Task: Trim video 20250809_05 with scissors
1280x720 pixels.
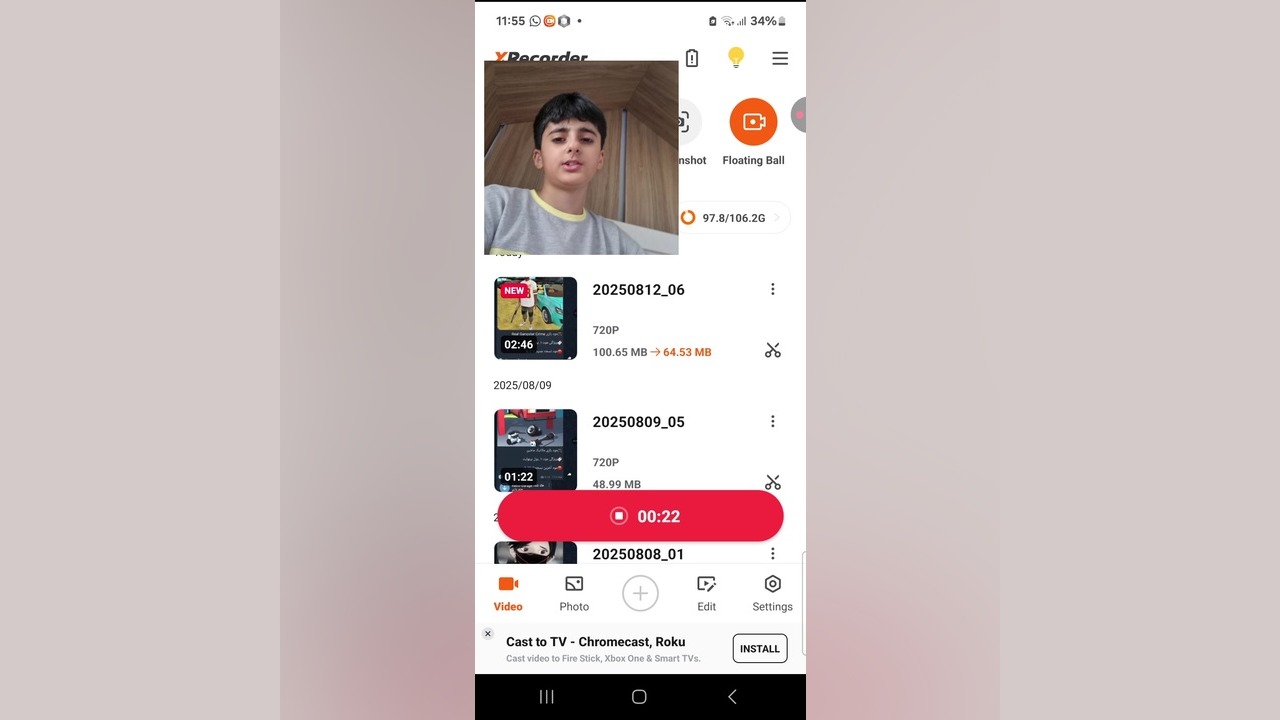Action: pyautogui.click(x=772, y=482)
